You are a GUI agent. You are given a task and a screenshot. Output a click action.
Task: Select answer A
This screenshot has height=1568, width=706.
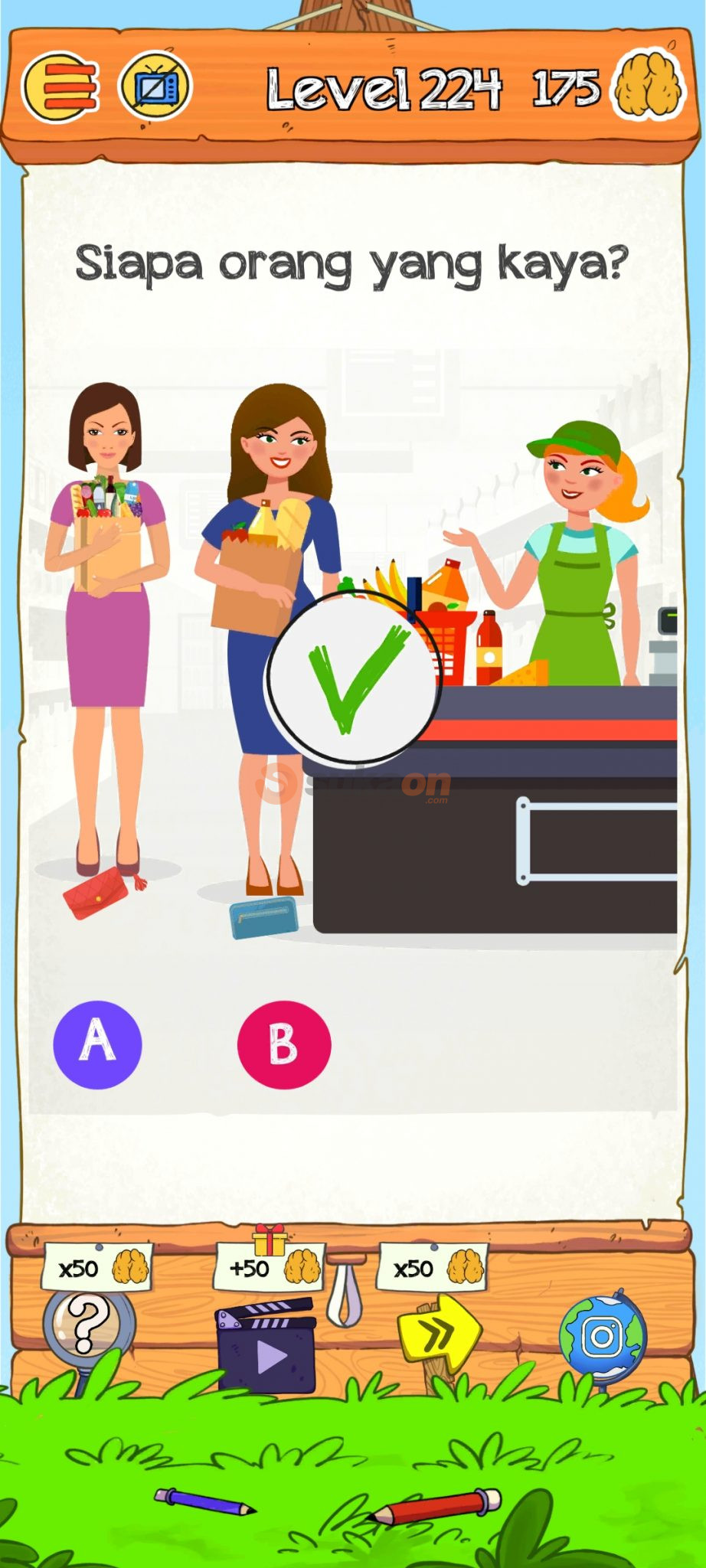tap(97, 1044)
